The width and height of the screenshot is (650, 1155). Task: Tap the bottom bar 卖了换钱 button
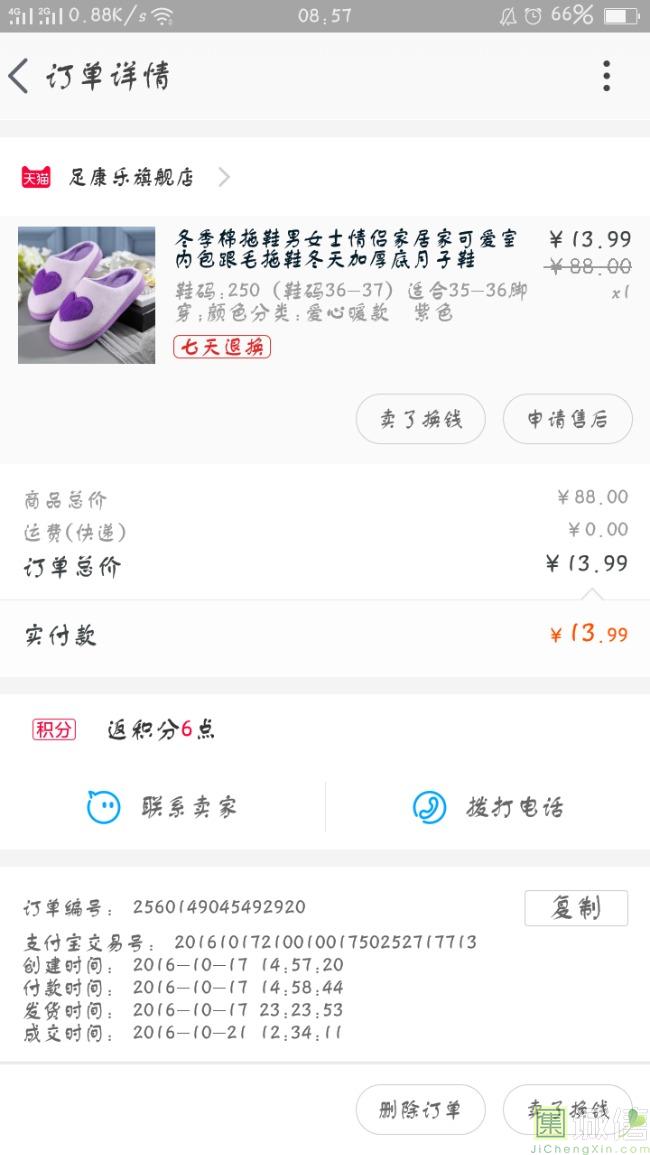pos(567,1109)
